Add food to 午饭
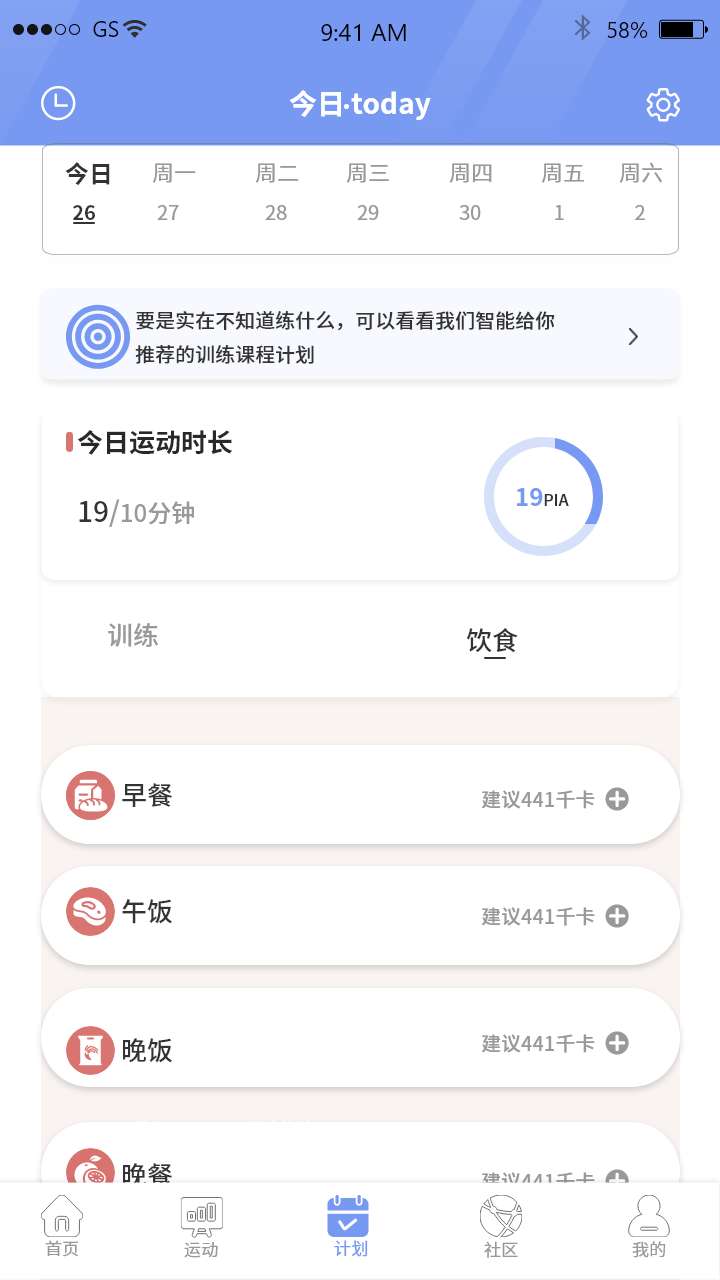Screen dimensions: 720x1280 (x=617, y=915)
